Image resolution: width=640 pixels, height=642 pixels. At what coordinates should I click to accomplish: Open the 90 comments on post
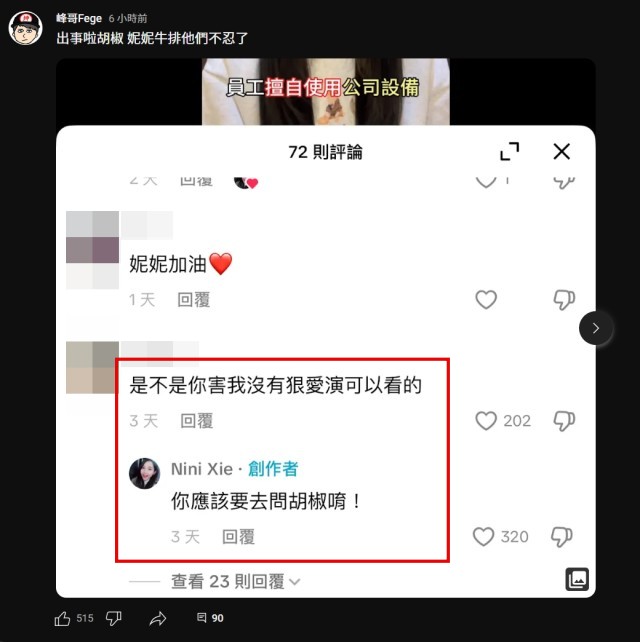pos(210,619)
